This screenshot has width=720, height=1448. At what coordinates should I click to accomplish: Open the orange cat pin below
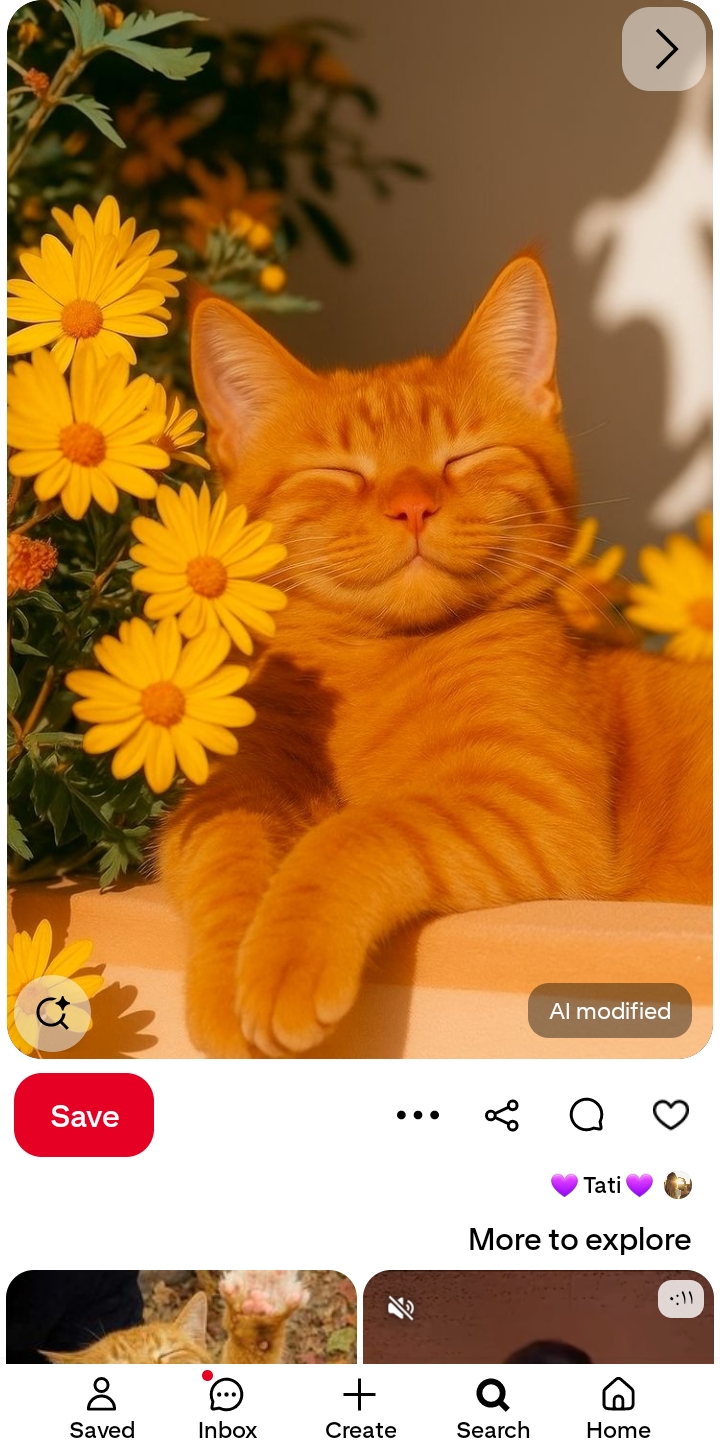(x=181, y=1320)
